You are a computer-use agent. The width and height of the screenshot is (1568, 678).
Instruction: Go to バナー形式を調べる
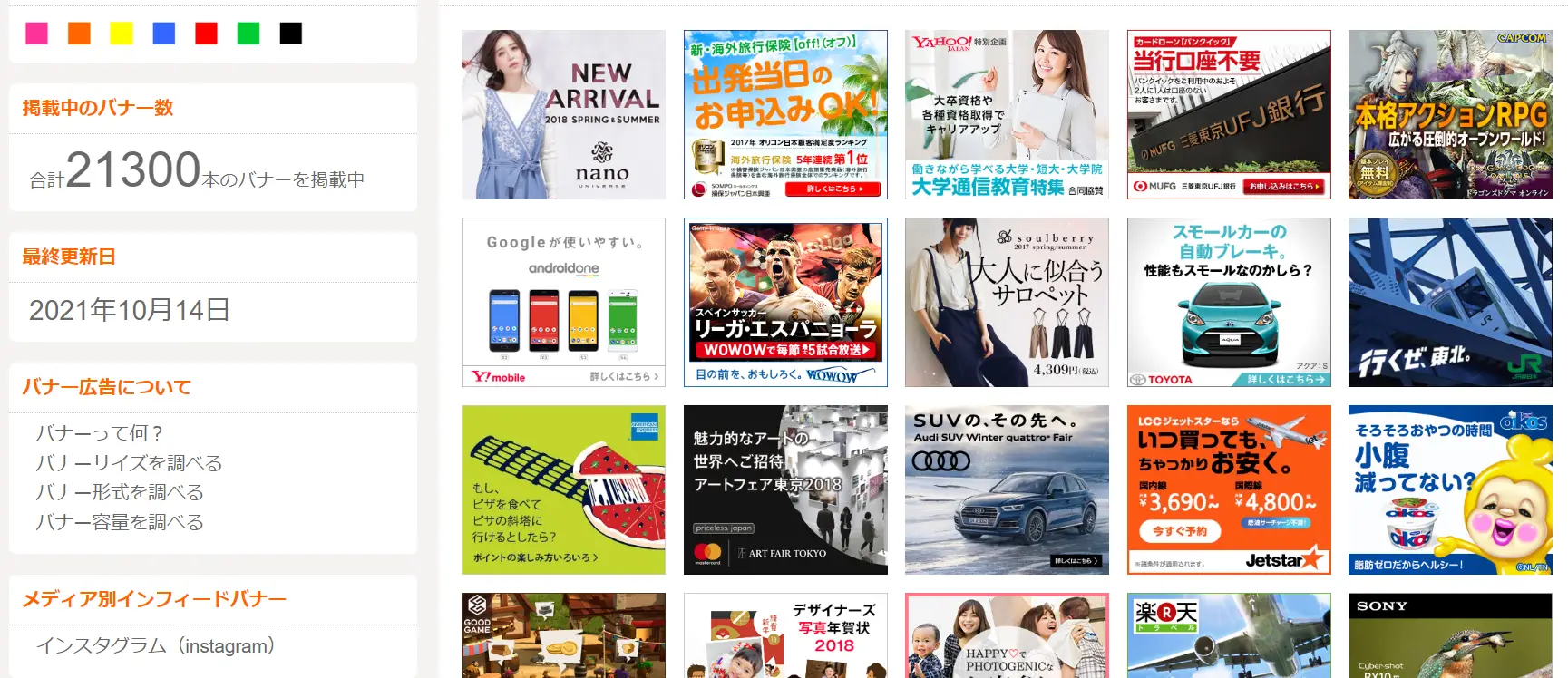tap(120, 492)
